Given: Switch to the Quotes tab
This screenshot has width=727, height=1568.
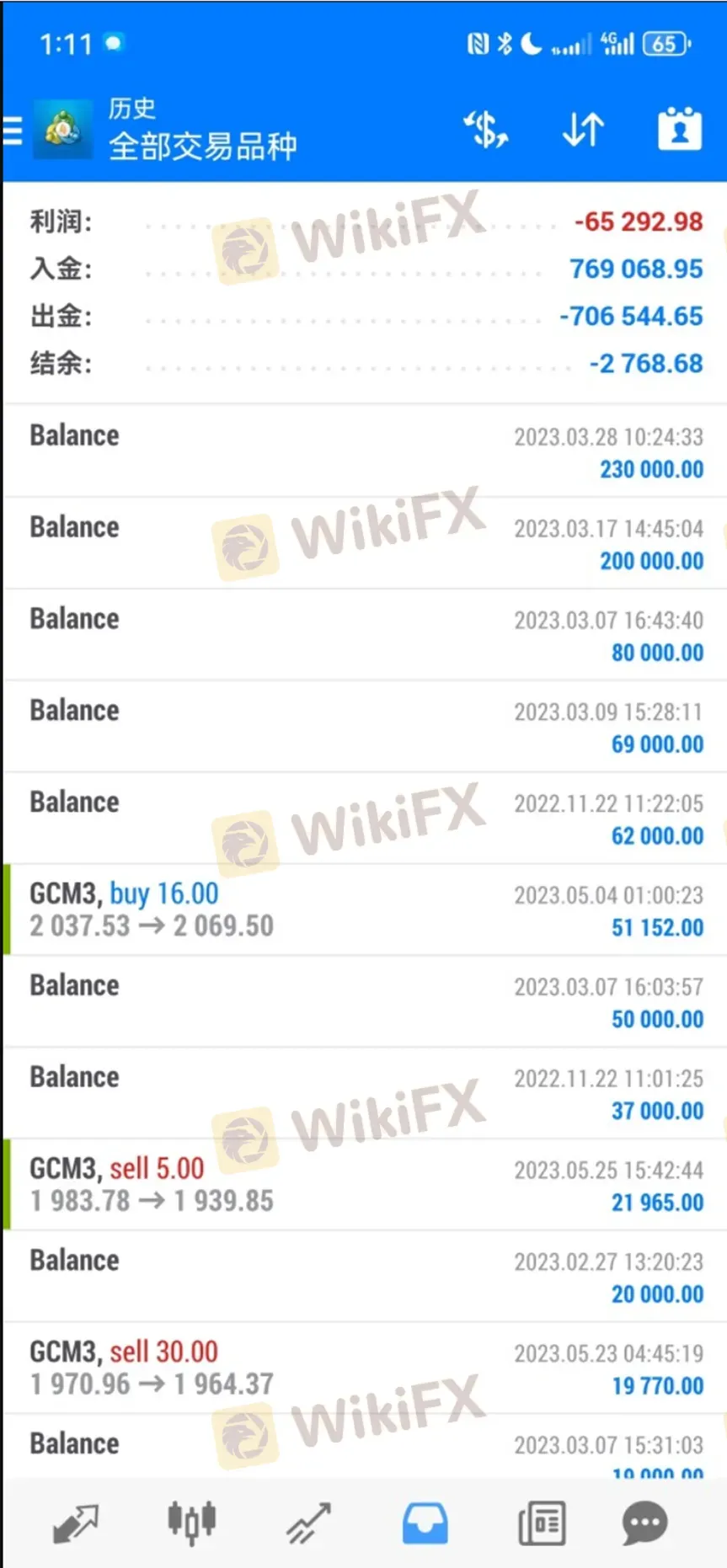Looking at the screenshot, I should pos(75,1523).
